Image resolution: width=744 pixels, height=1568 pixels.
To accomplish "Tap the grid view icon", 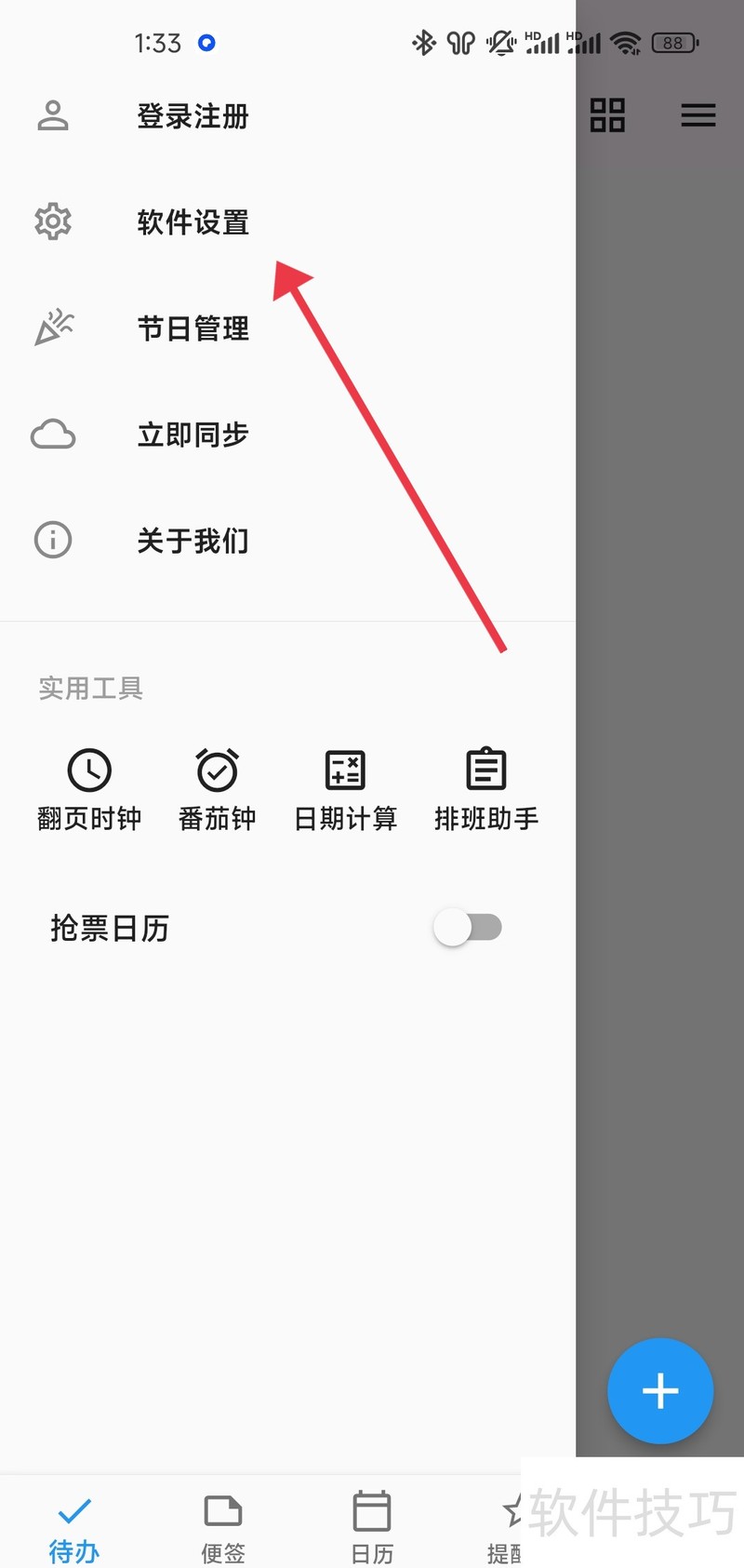I will [x=607, y=115].
